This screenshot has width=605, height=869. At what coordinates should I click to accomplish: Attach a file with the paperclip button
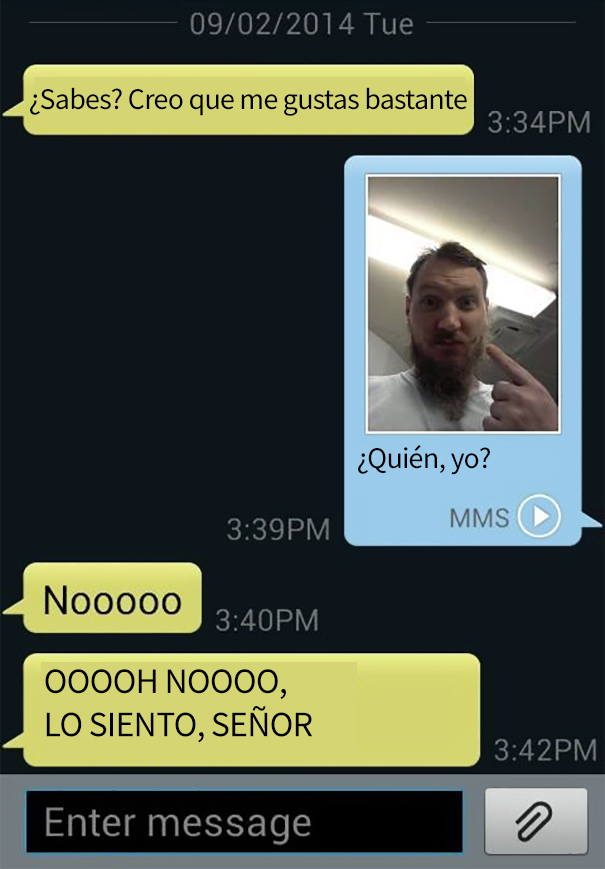[x=536, y=822]
